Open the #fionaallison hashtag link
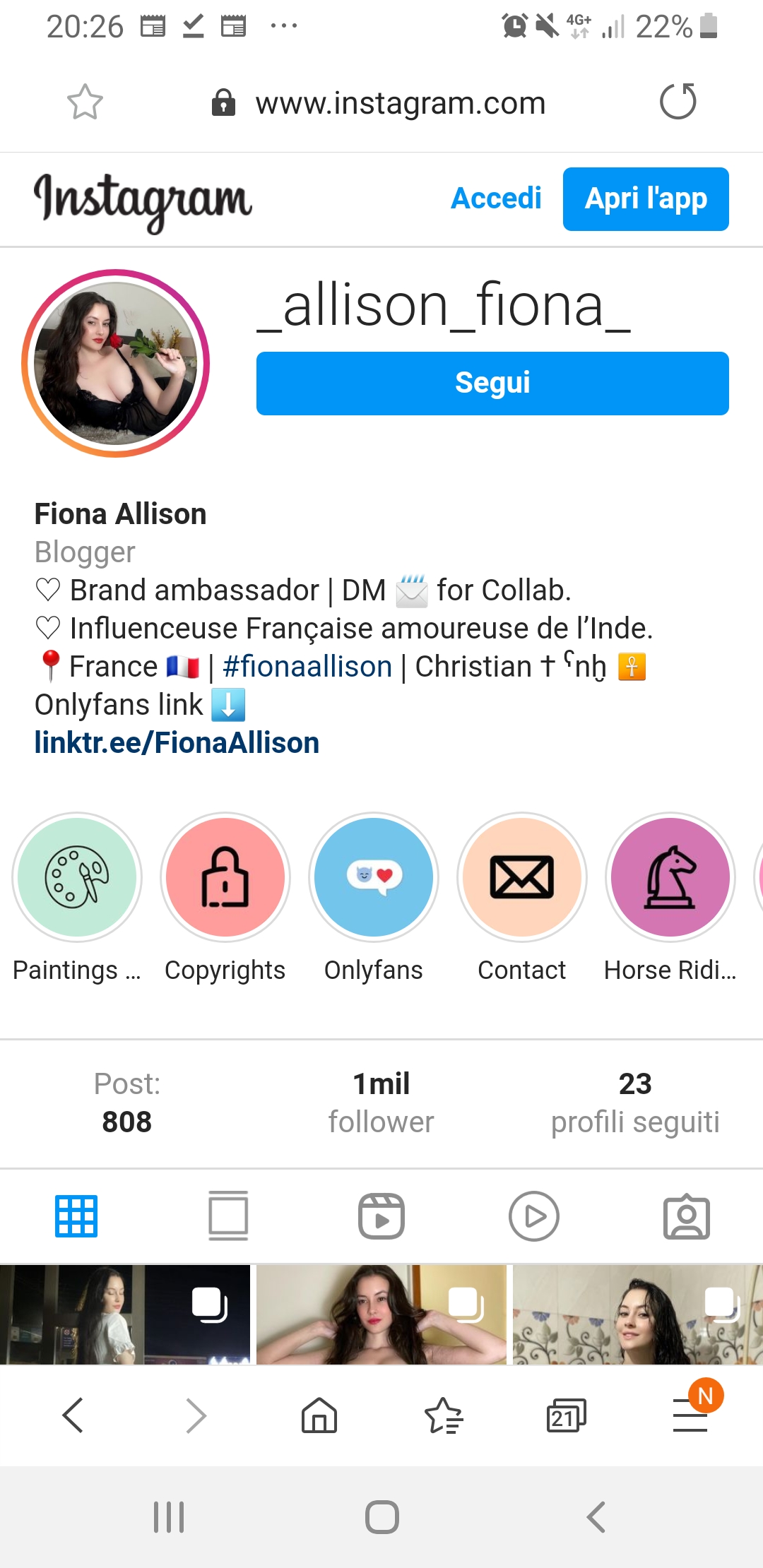This screenshot has height=1568, width=763. 307,667
